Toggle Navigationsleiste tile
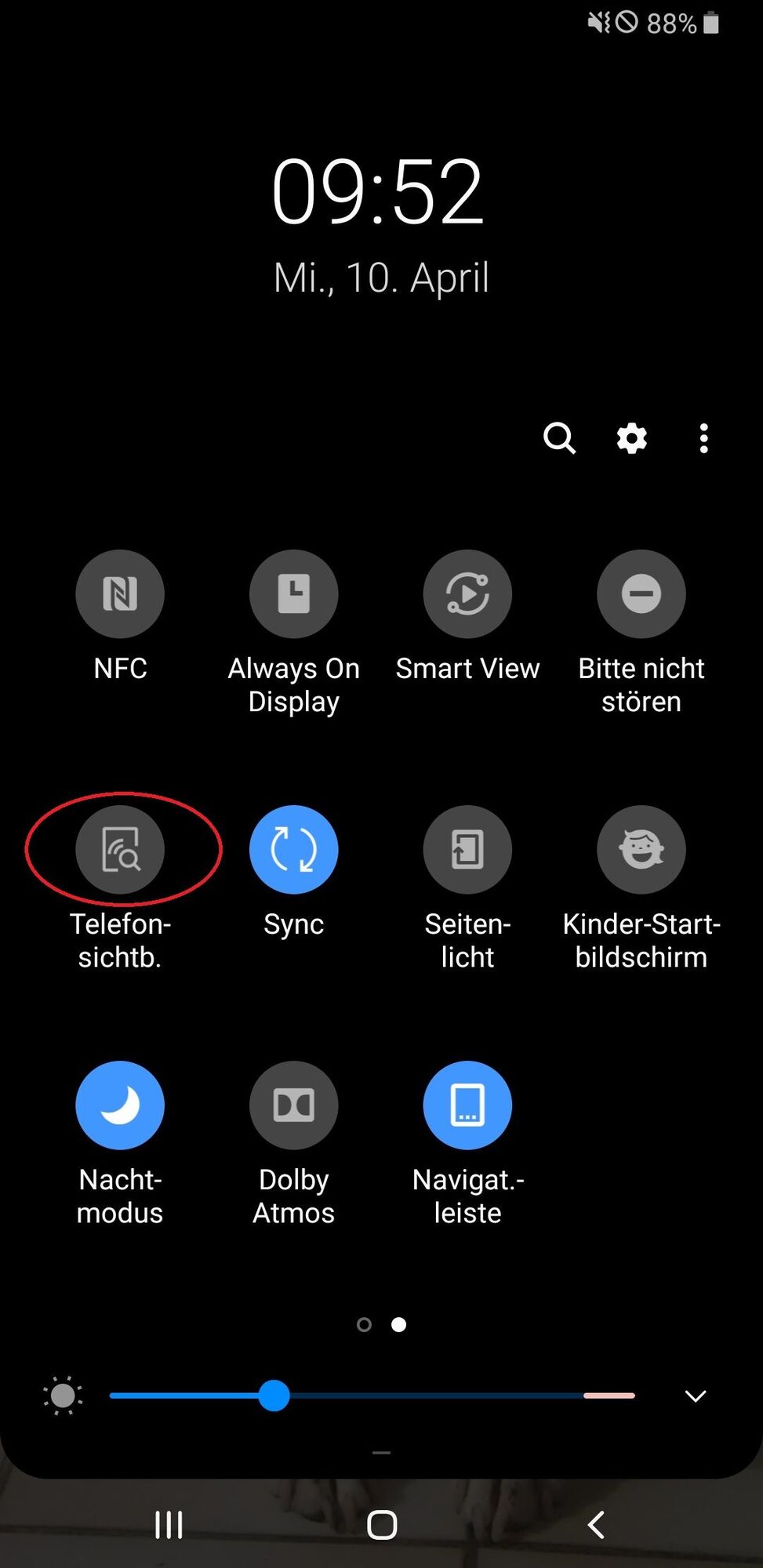 tap(467, 1105)
